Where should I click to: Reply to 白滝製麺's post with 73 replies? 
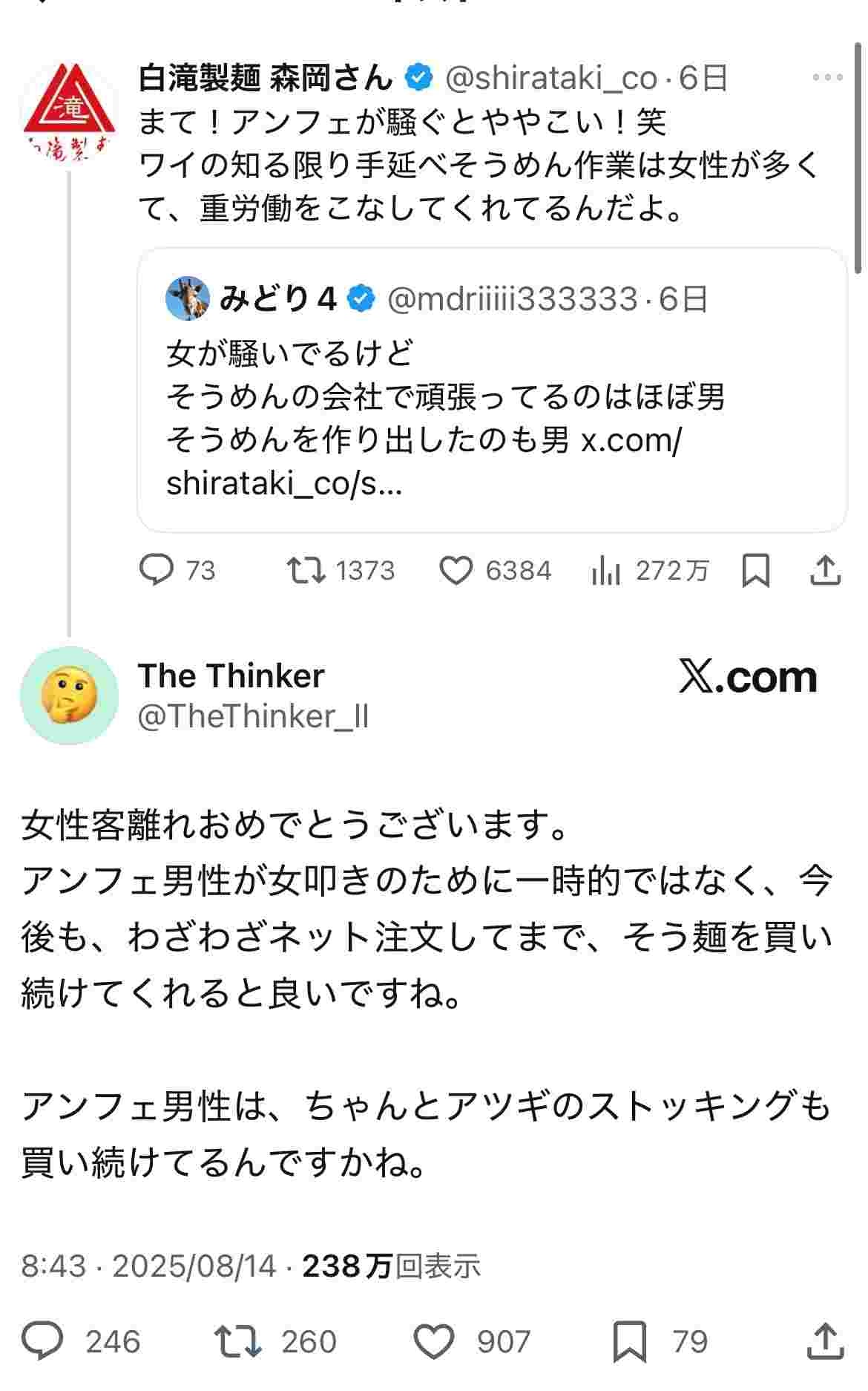coord(157,570)
